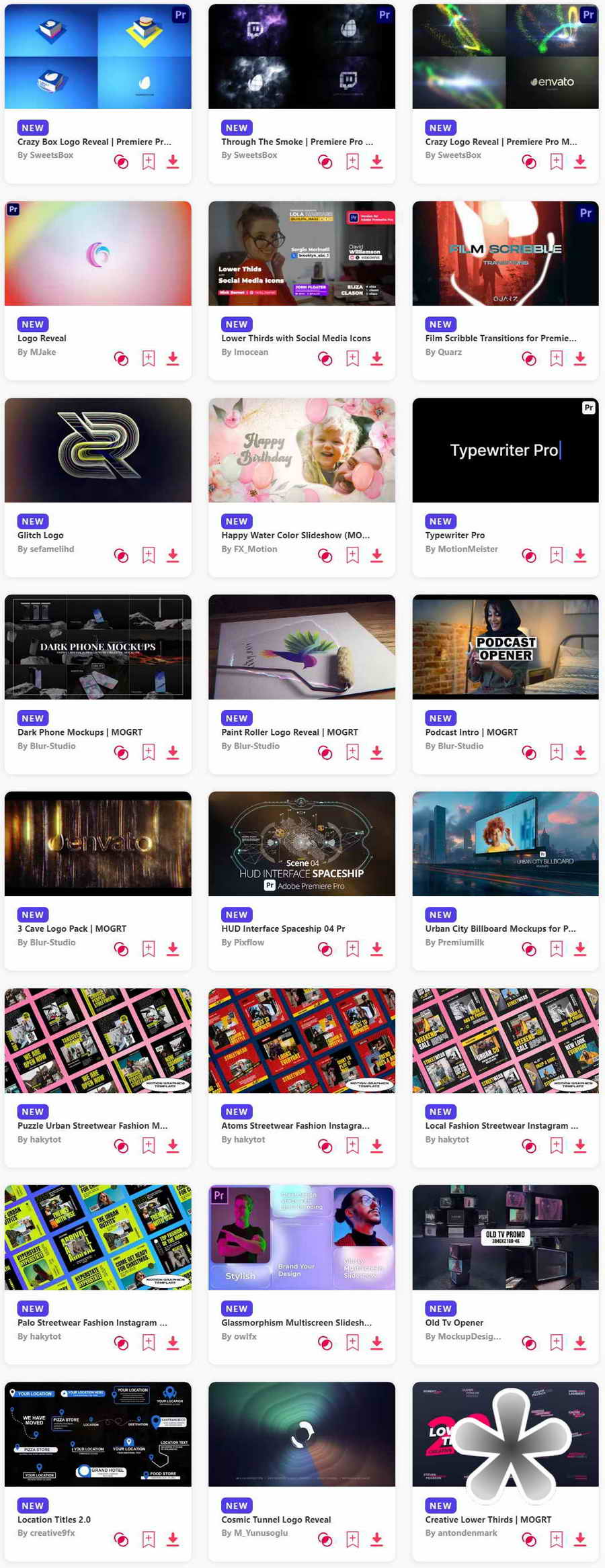Download Lower Thirds with Social Media Icons
This screenshot has height=1568, width=605.
click(376, 359)
